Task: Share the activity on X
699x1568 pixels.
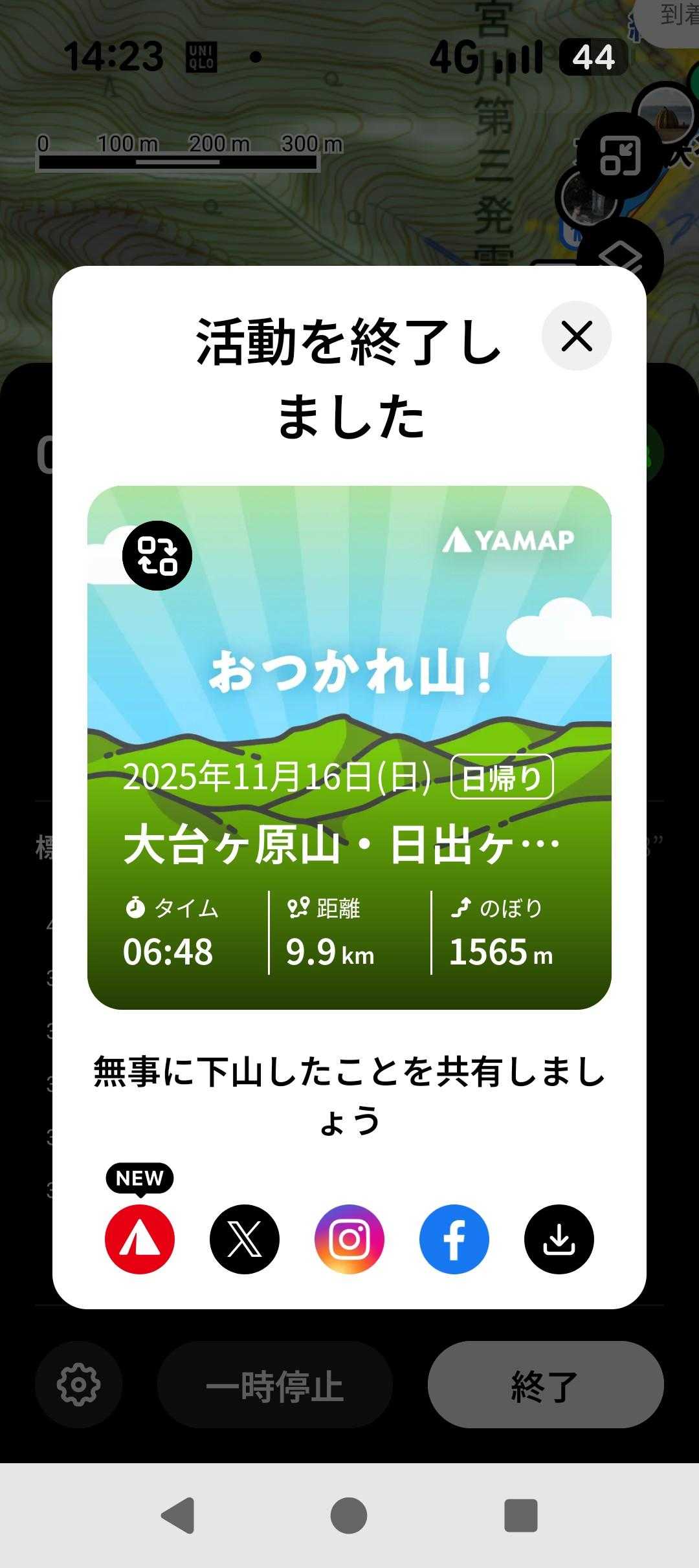Action: pos(245,1239)
